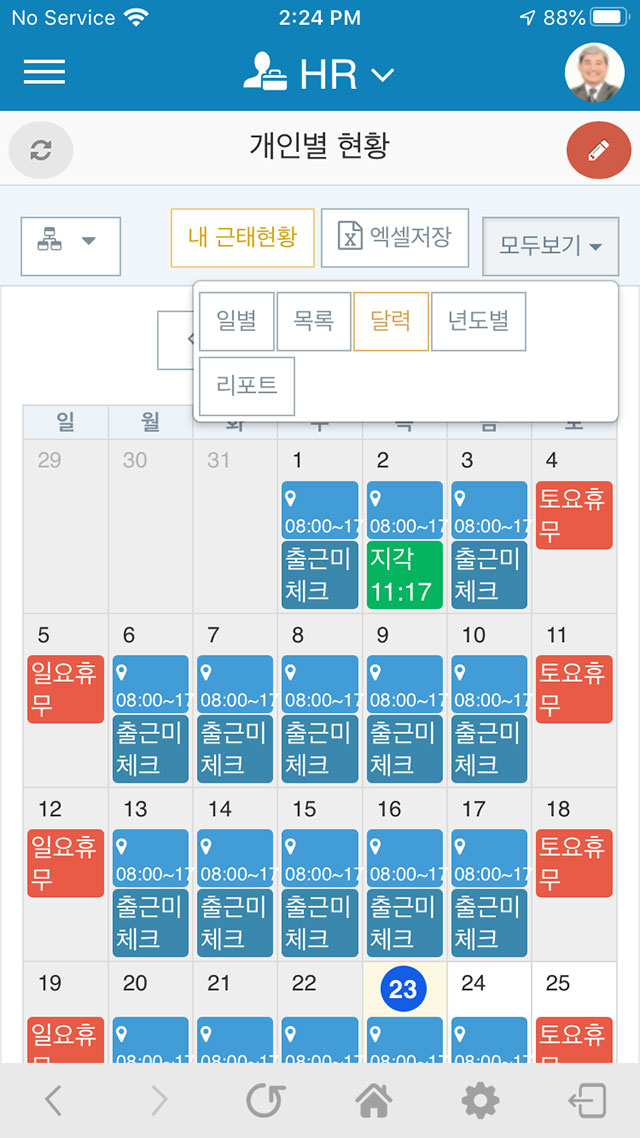Select the 달력 view
Image resolution: width=640 pixels, height=1138 pixels.
coord(391,322)
